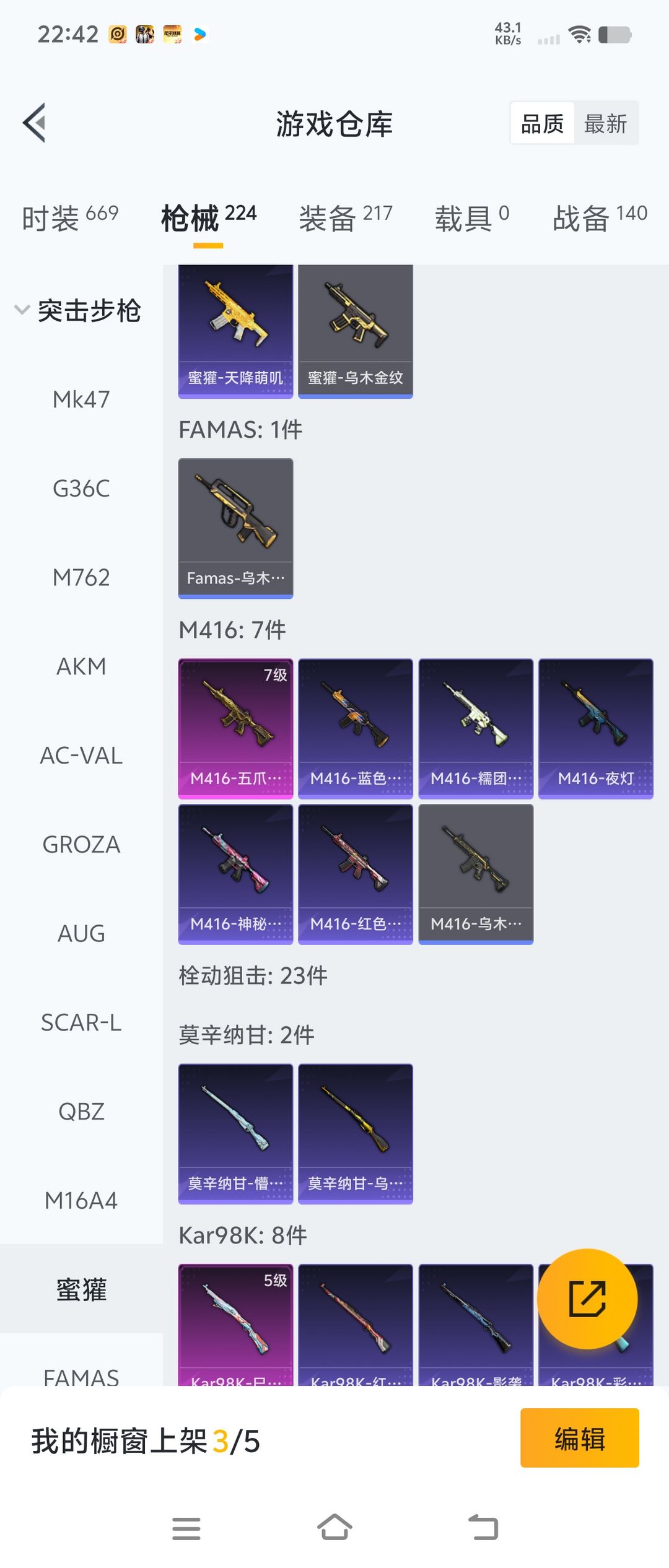Switch to the 时装 tab
The height and width of the screenshot is (1568, 669).
tap(70, 217)
